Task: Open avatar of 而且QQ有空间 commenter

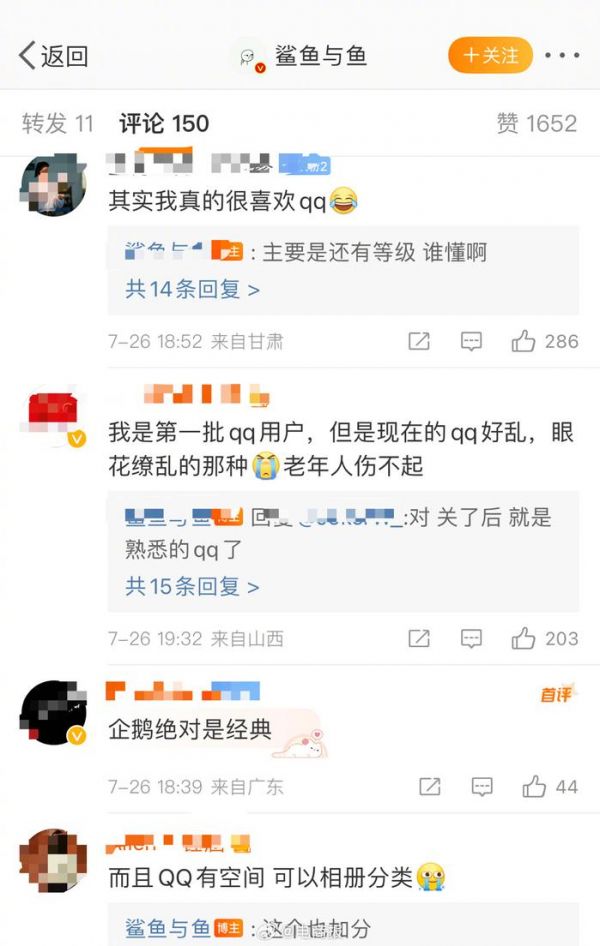Action: 53,861
